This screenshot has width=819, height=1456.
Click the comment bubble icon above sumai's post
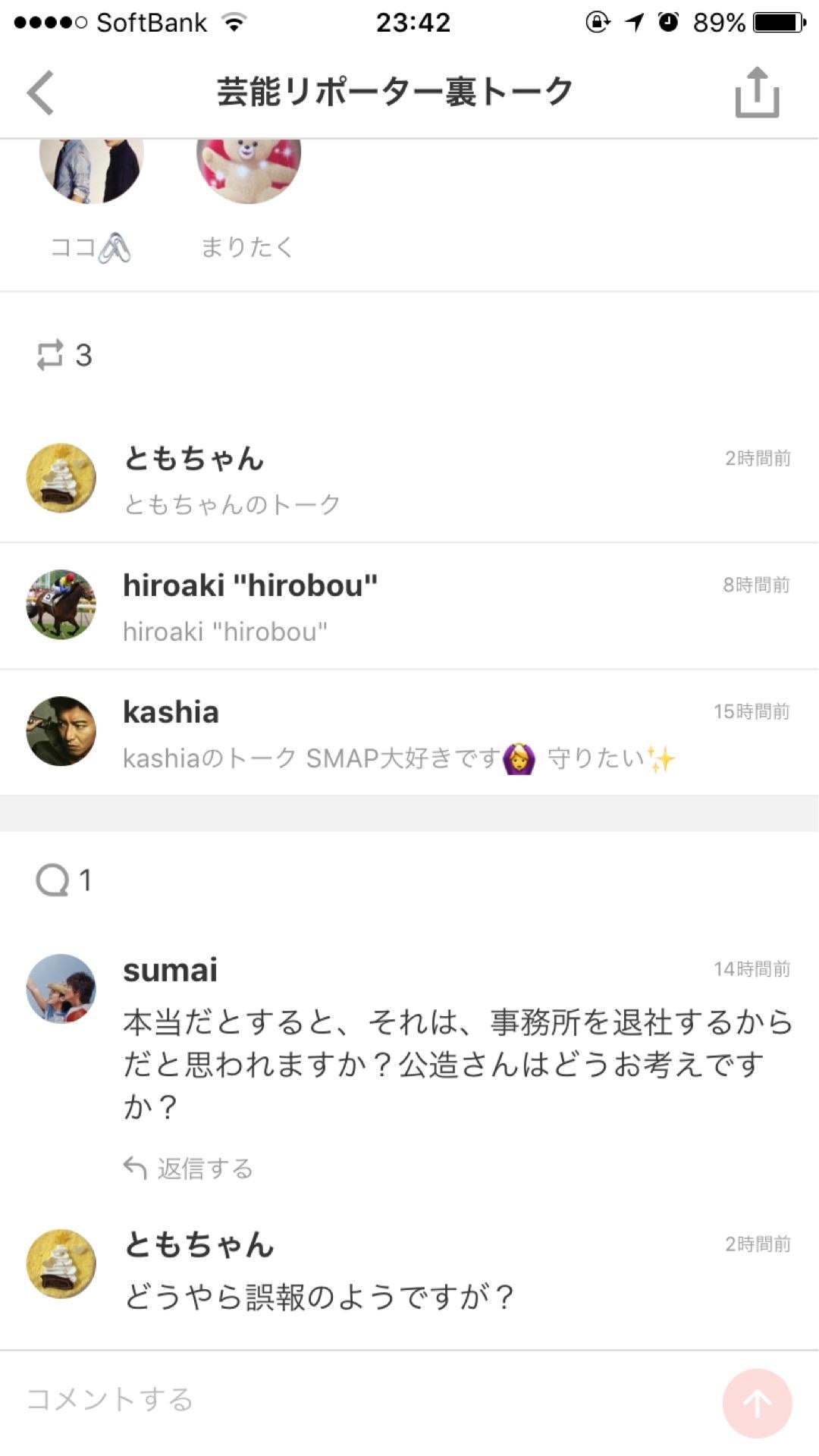pyautogui.click(x=52, y=880)
